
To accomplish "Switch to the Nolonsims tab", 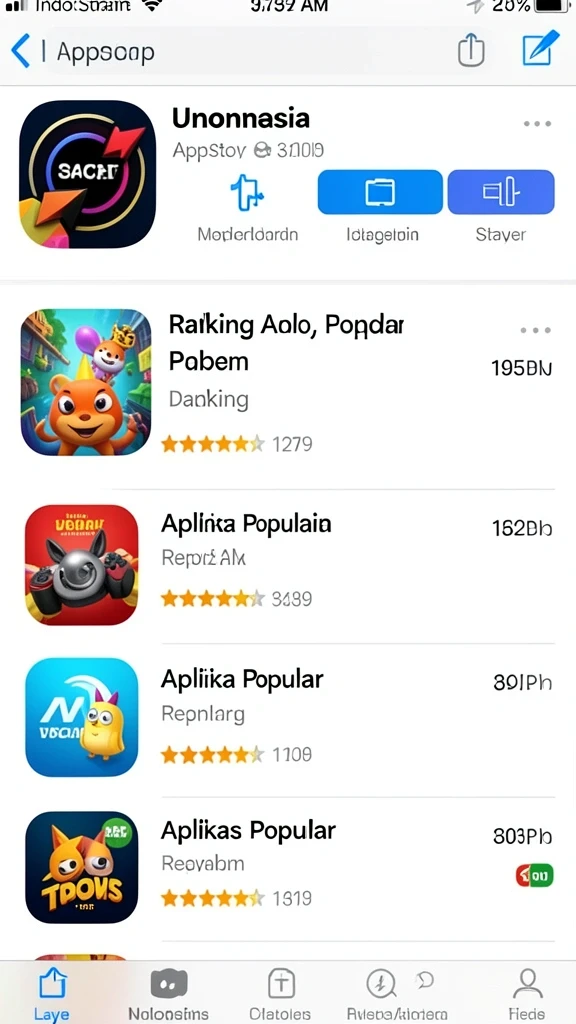I will pos(168,994).
